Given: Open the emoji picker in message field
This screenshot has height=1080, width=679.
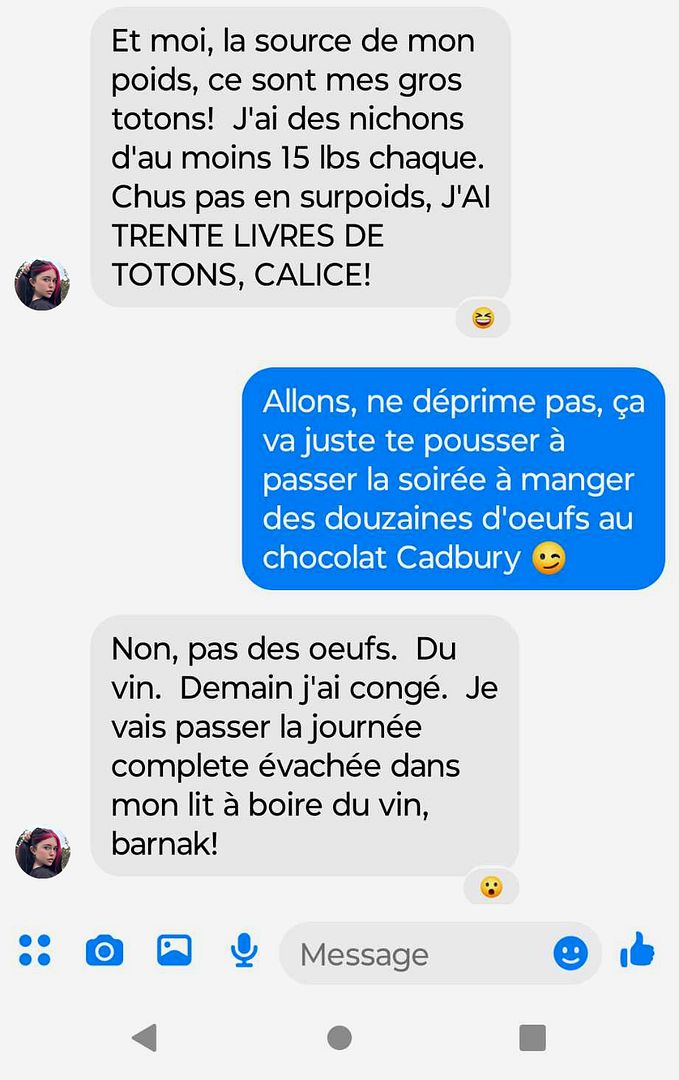Looking at the screenshot, I should click(571, 954).
